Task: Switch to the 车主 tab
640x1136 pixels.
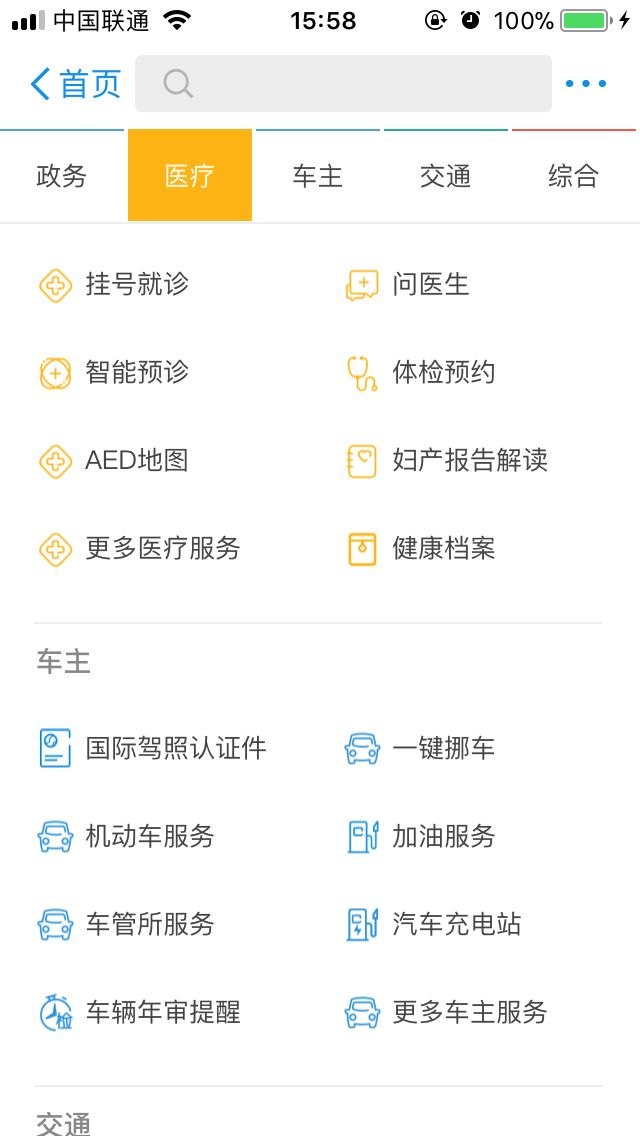Action: pos(317,176)
